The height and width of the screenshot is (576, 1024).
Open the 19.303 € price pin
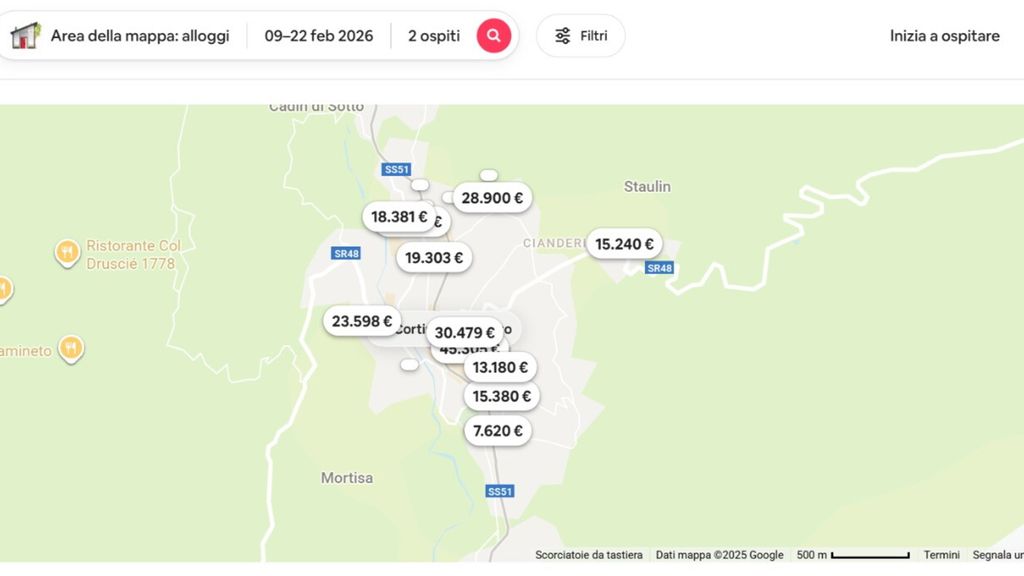[x=434, y=258]
